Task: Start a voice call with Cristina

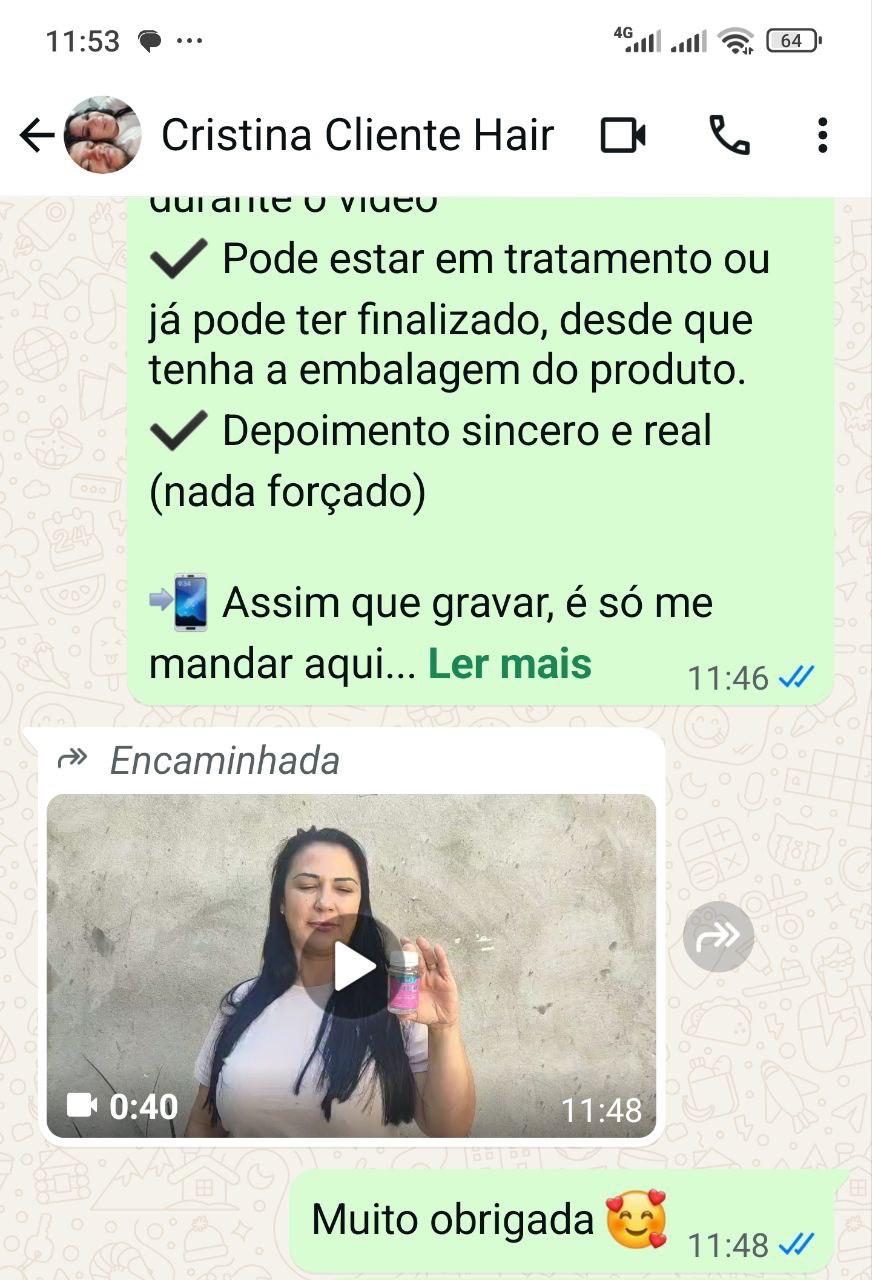Action: pyautogui.click(x=729, y=135)
